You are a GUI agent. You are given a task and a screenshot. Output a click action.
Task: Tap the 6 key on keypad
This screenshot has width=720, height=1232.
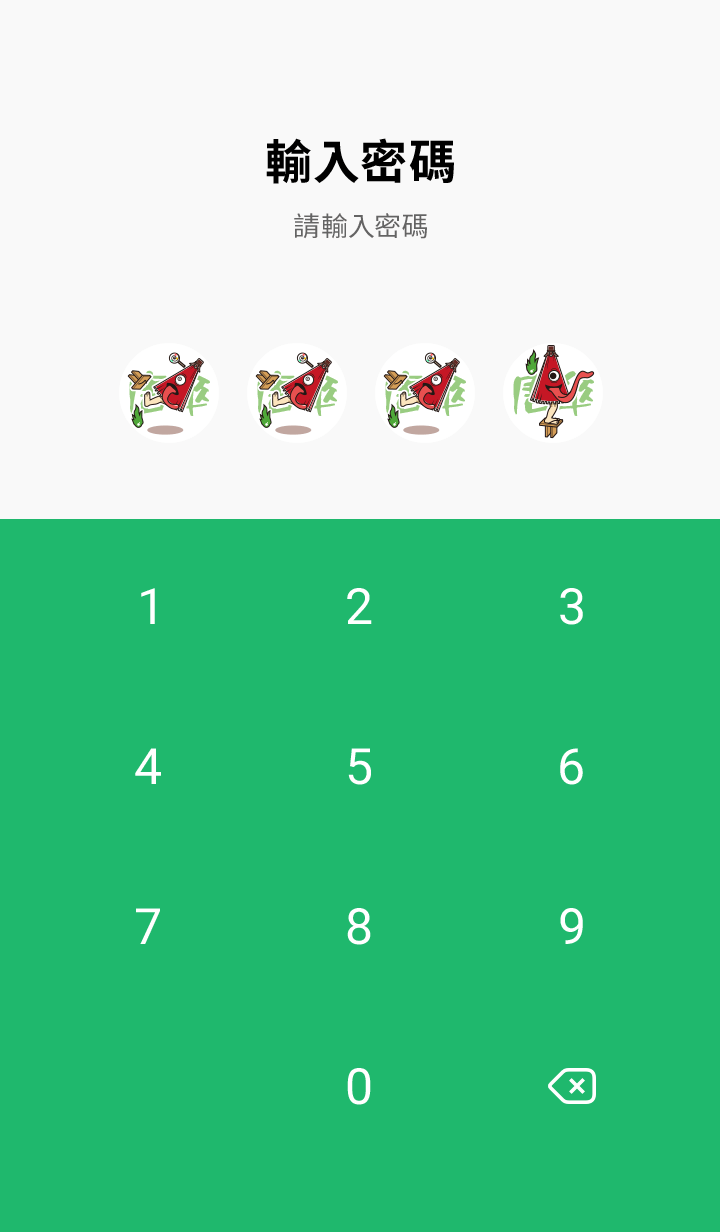point(571,767)
